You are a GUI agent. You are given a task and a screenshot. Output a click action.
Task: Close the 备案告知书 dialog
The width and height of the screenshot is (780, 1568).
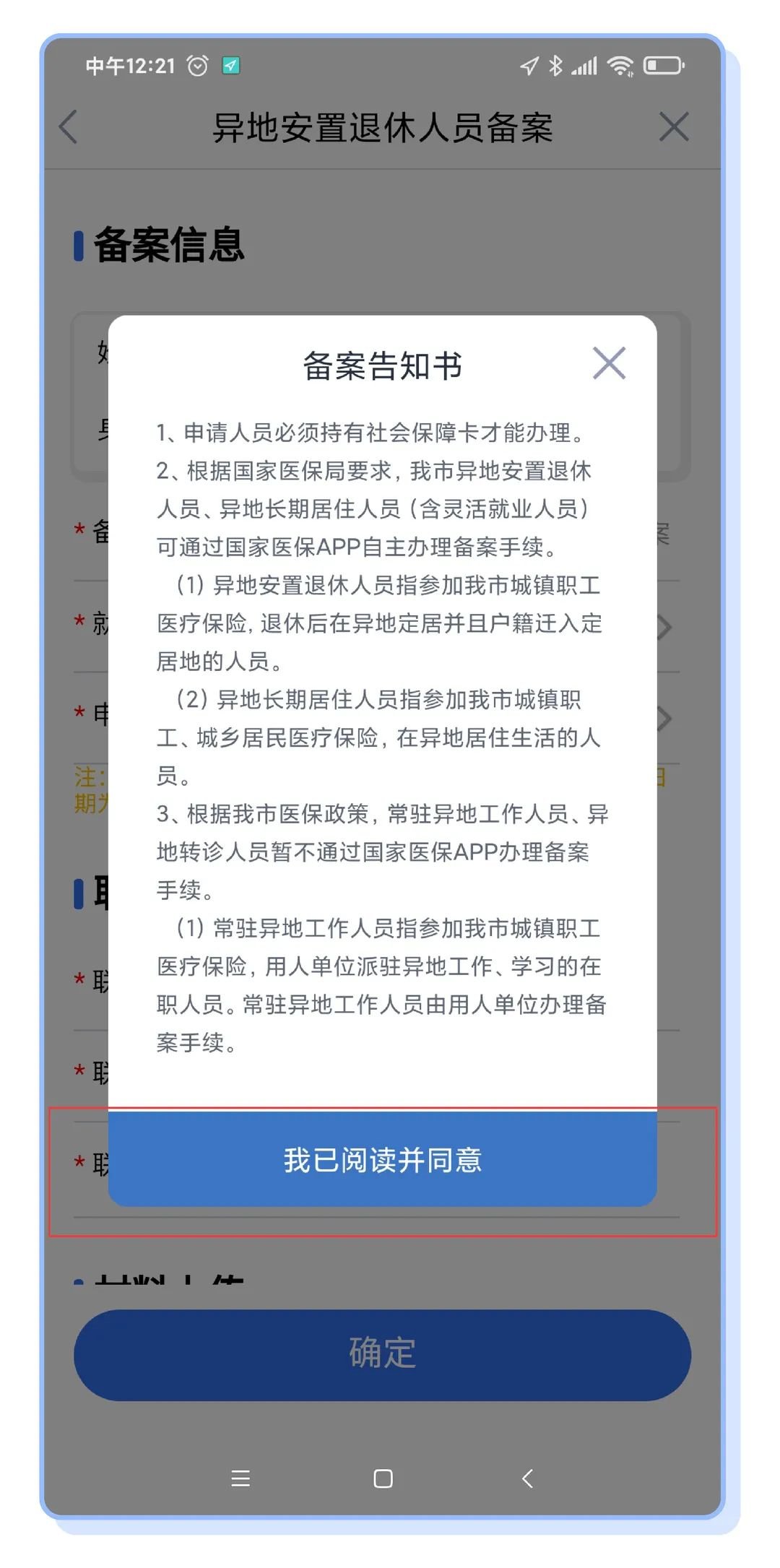609,363
